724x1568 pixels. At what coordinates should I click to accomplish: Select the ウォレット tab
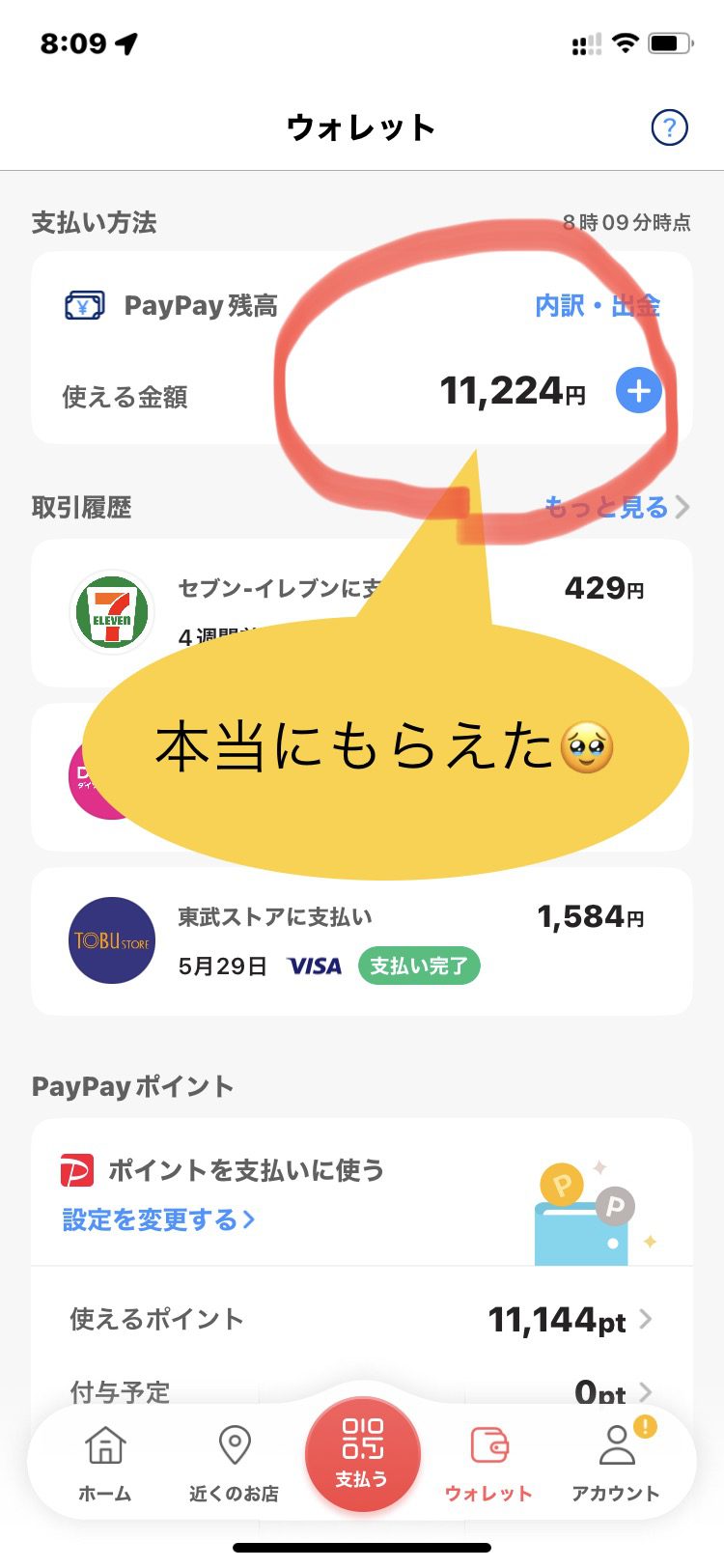(x=488, y=1464)
